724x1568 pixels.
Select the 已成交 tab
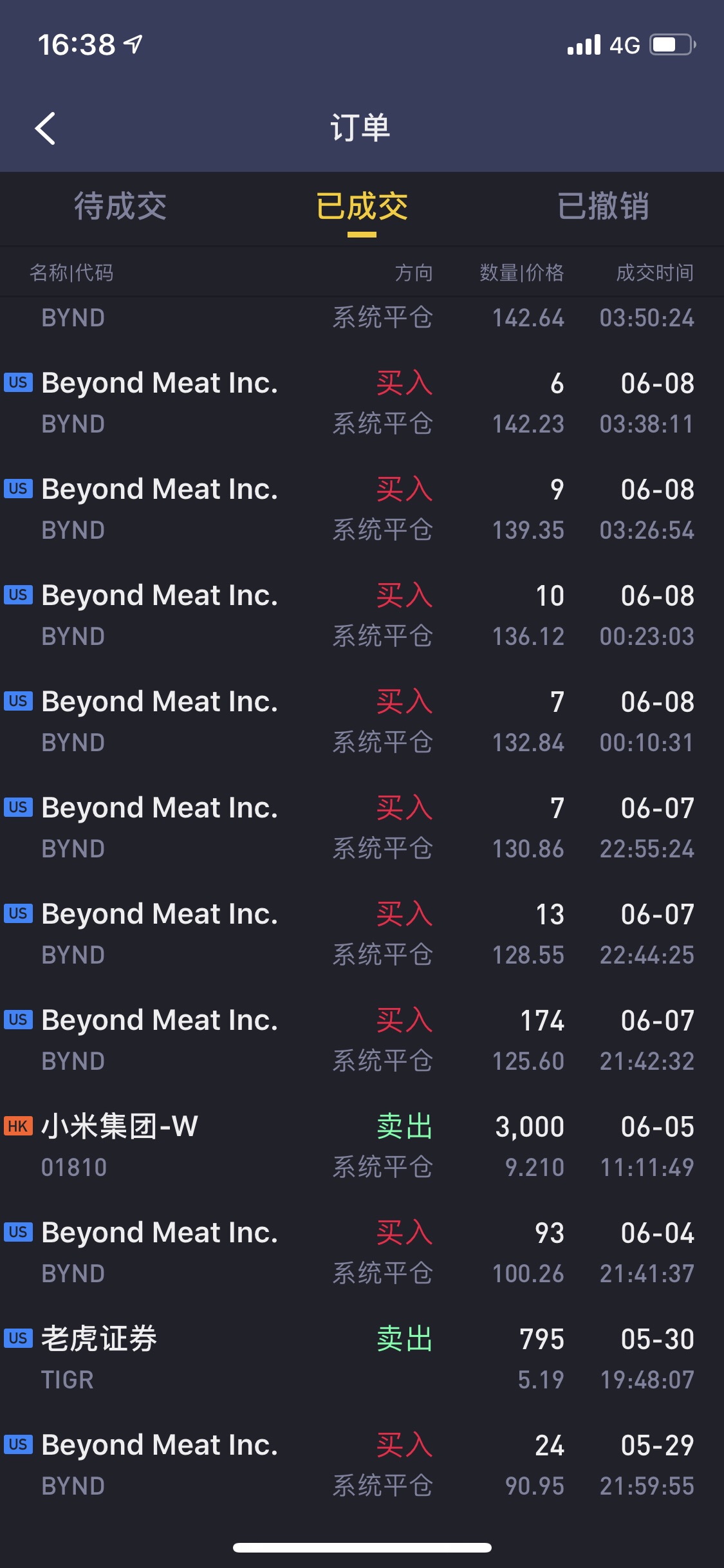[x=362, y=207]
